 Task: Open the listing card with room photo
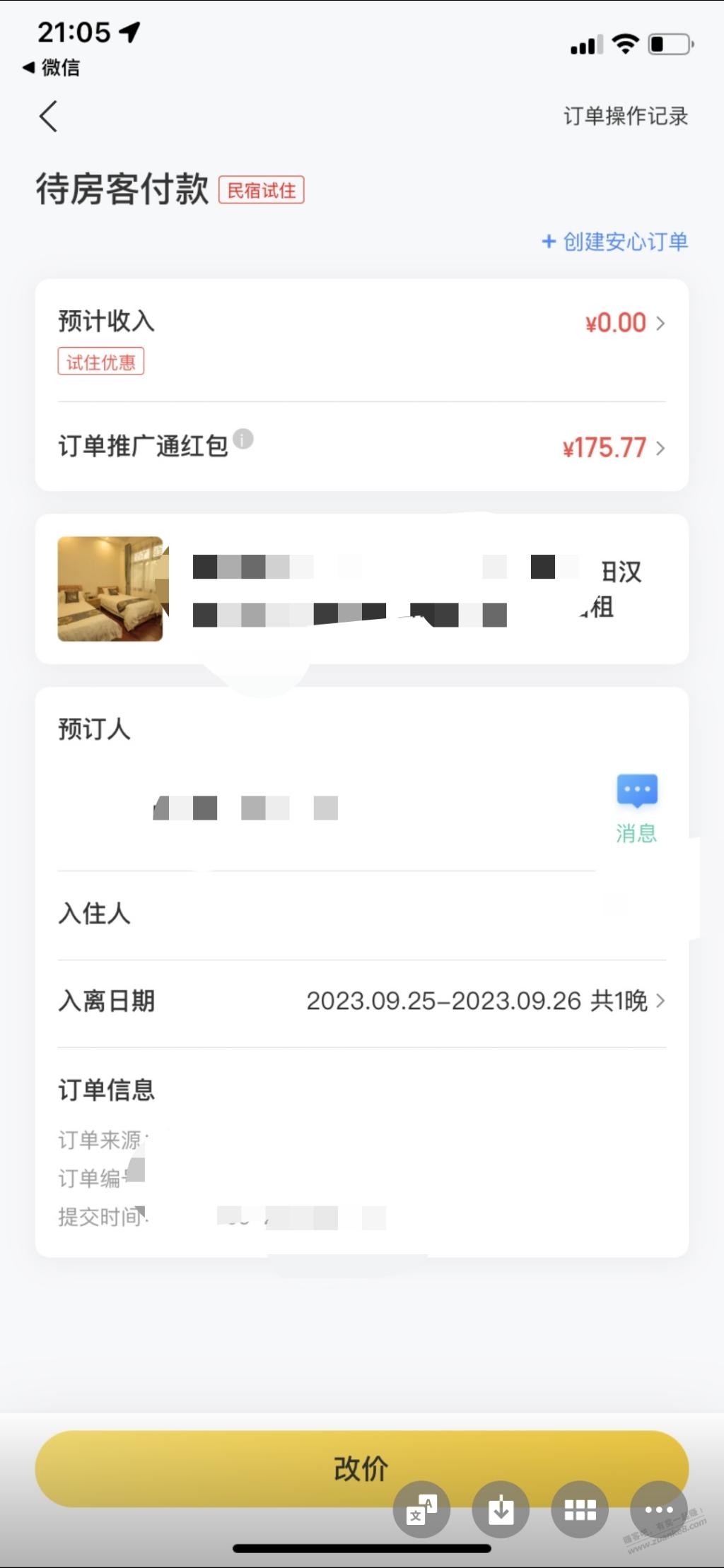(362, 589)
